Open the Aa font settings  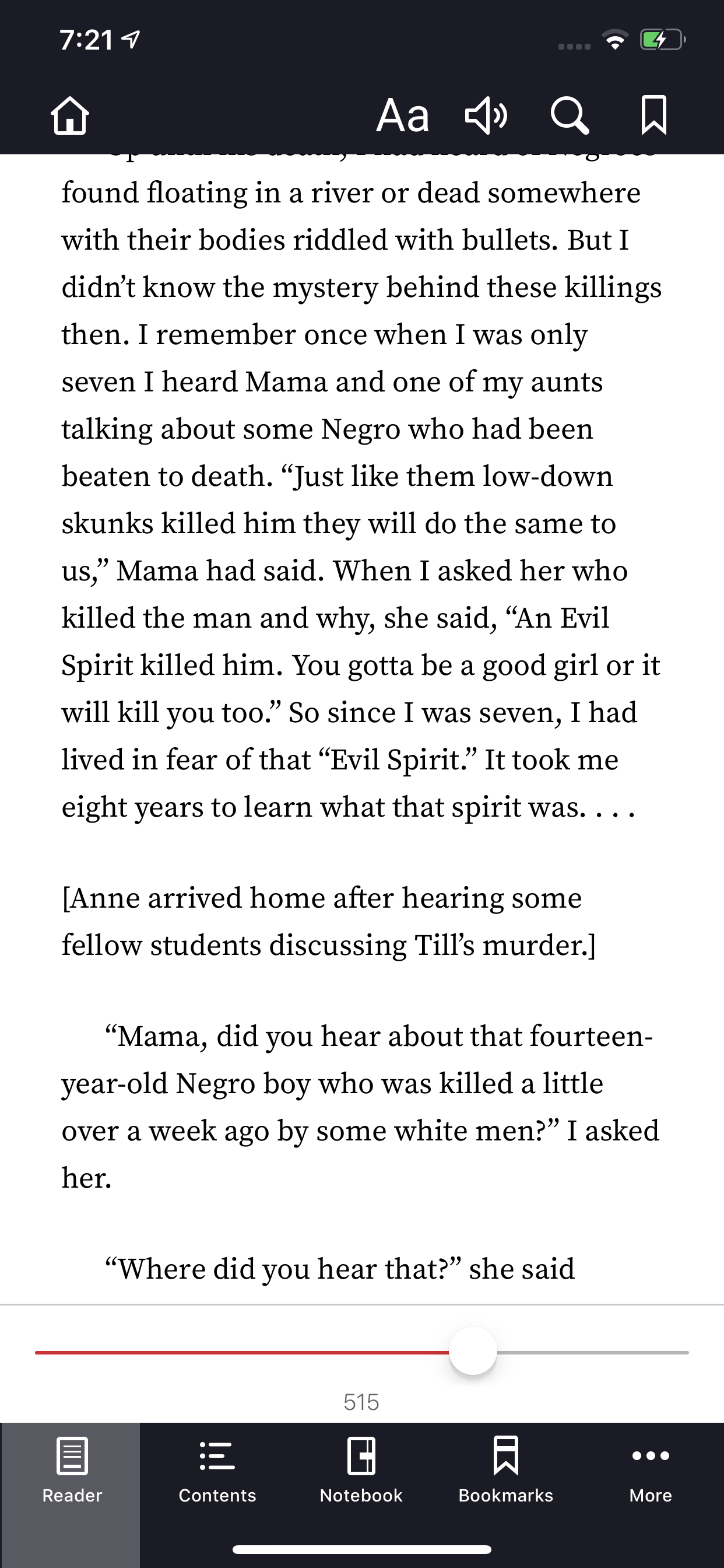[403, 116]
